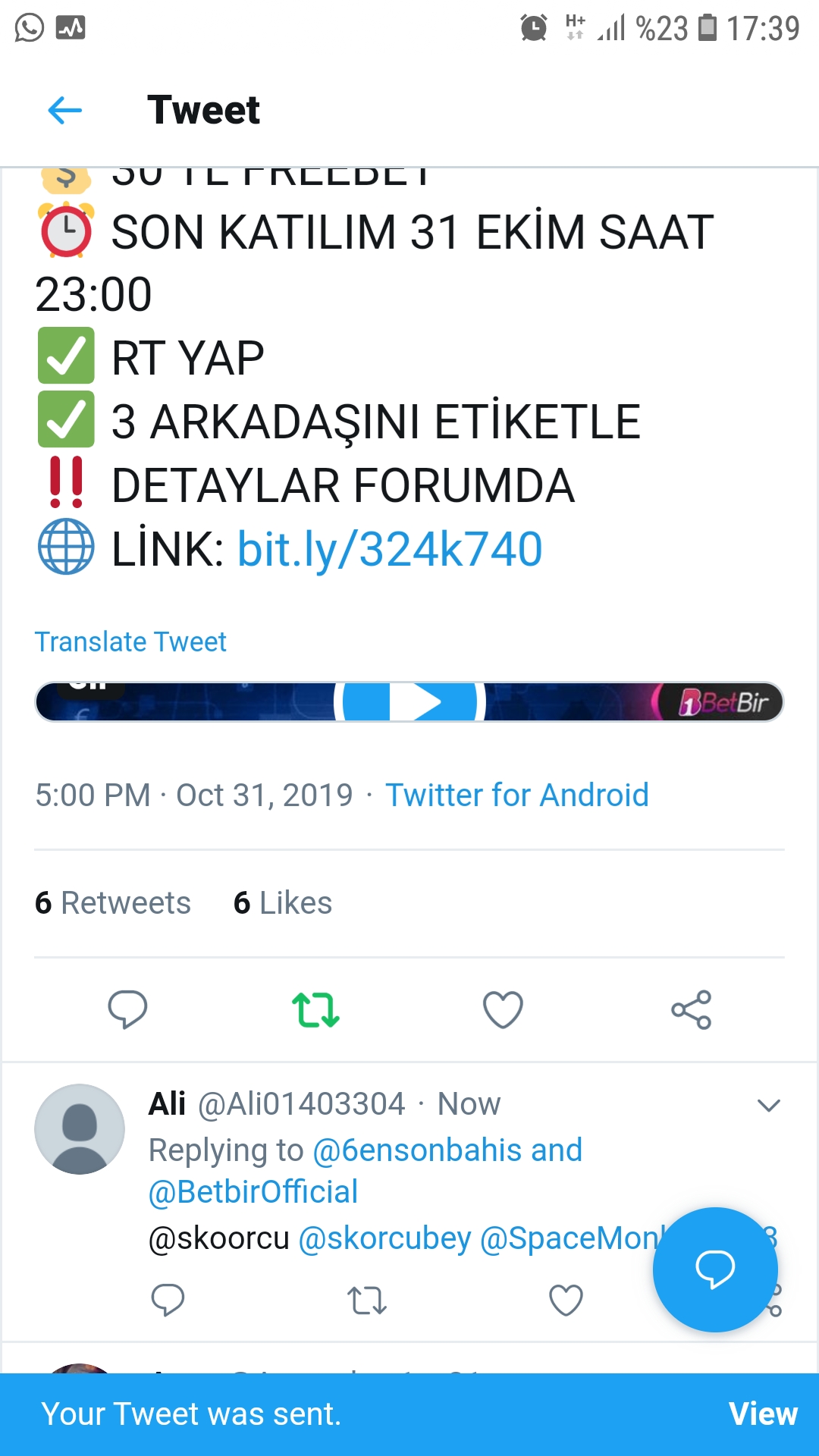Open the @6ensonbahis mention
Image resolution: width=819 pixels, height=1456 pixels.
pos(417,1150)
